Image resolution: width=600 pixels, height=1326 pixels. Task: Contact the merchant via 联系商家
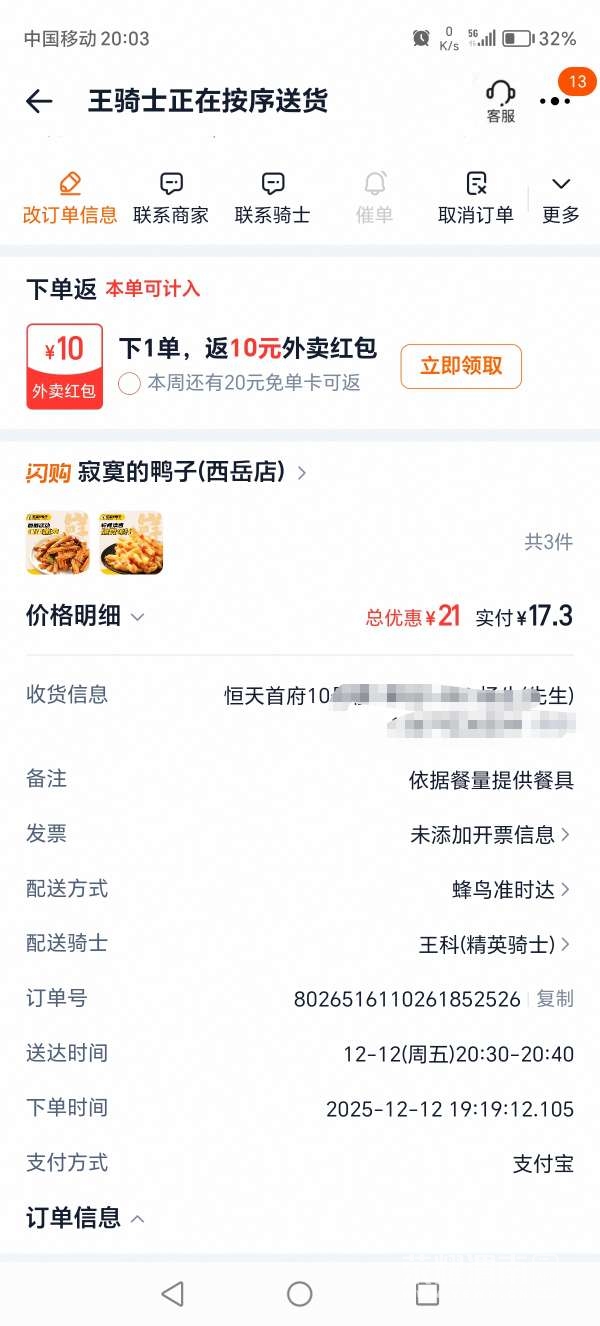[171, 197]
